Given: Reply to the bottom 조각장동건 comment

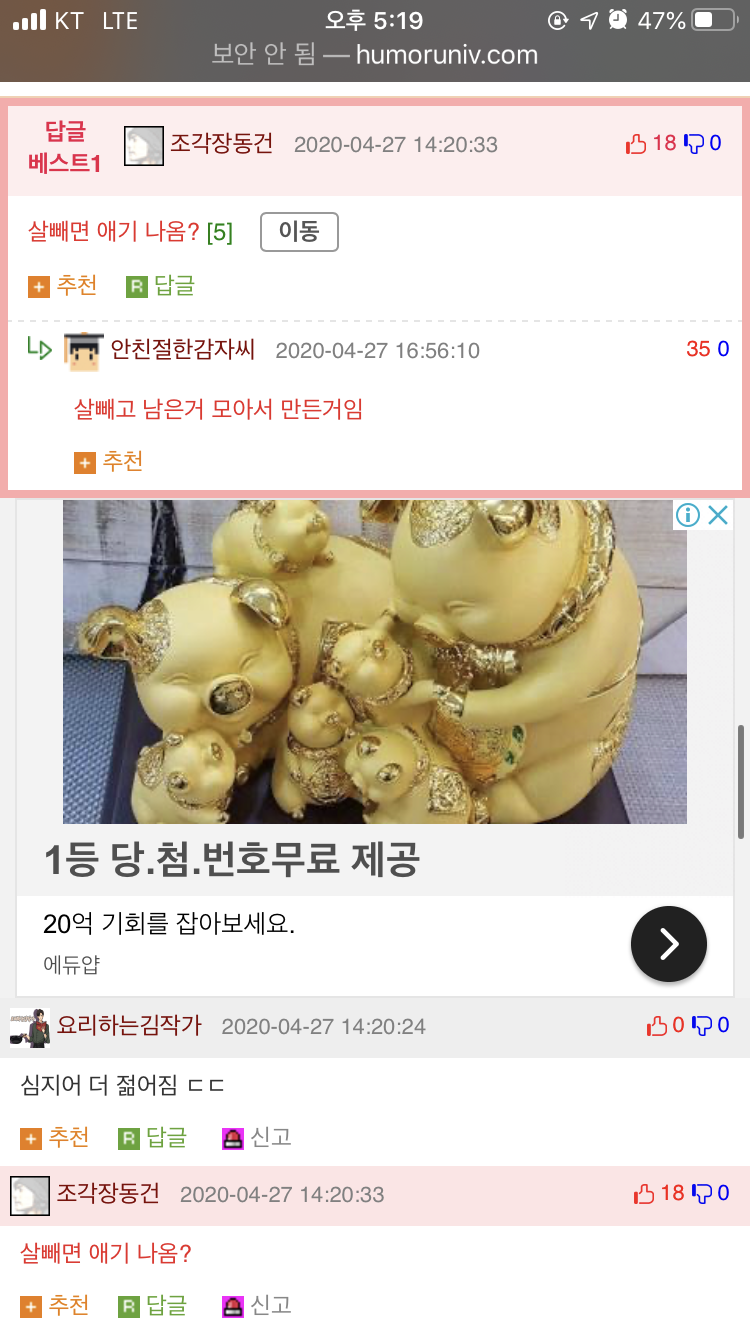Looking at the screenshot, I should point(153,1305).
